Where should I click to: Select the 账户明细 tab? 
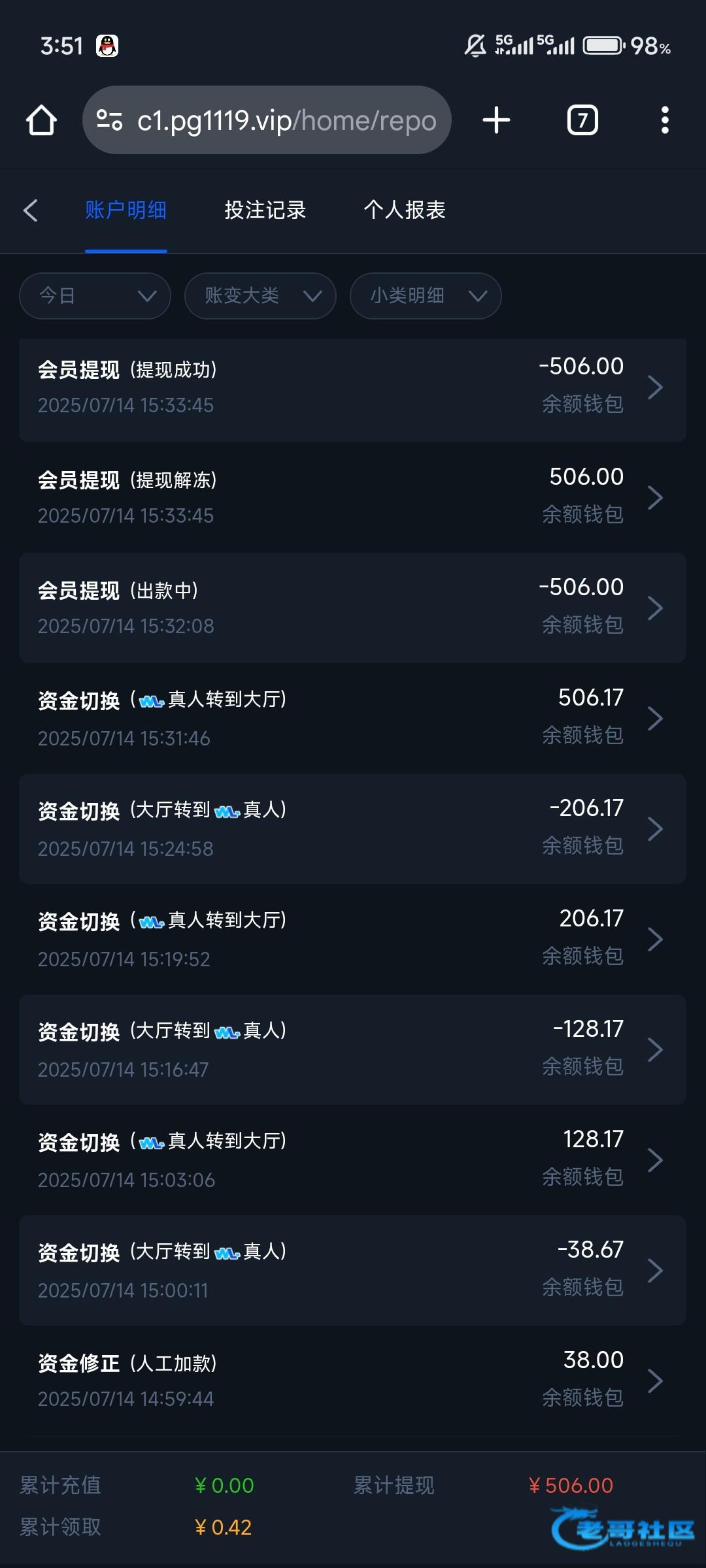pyautogui.click(x=126, y=210)
